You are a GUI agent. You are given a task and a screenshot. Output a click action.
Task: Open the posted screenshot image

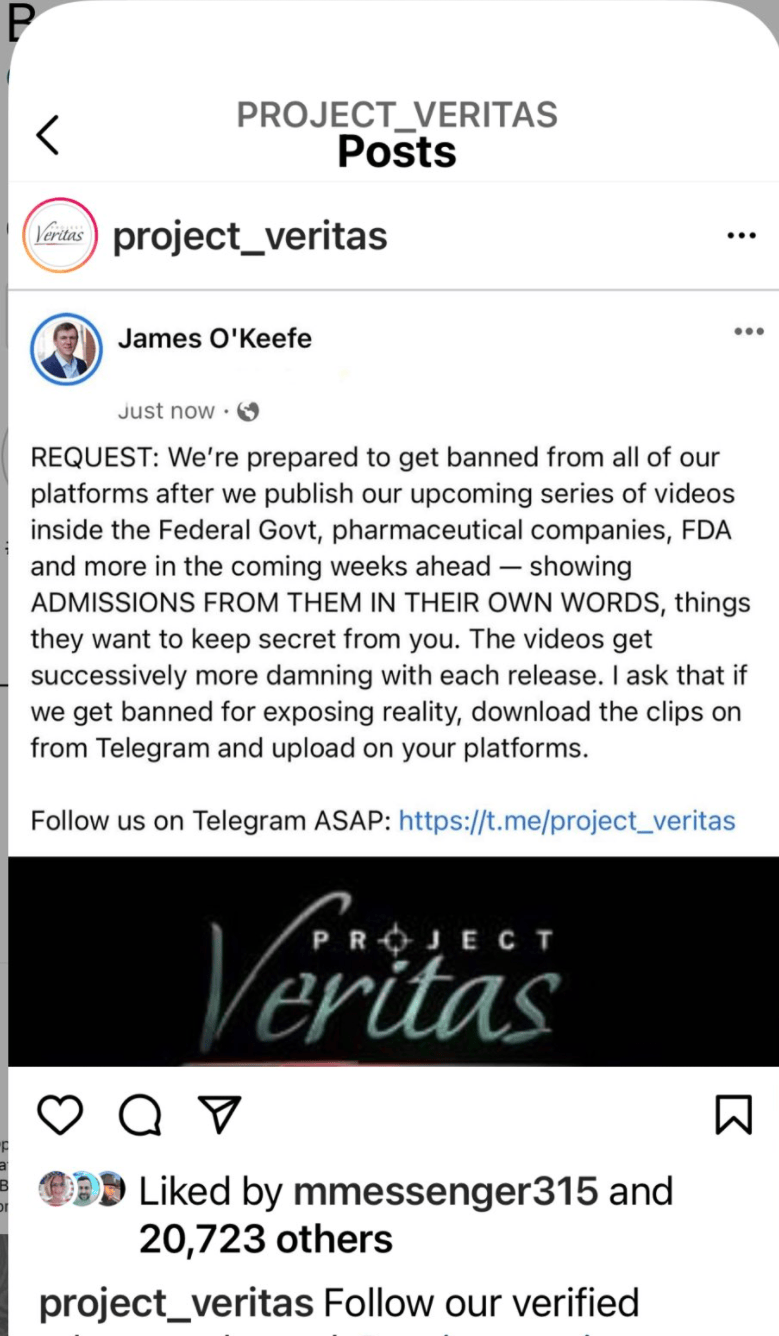pos(393,678)
